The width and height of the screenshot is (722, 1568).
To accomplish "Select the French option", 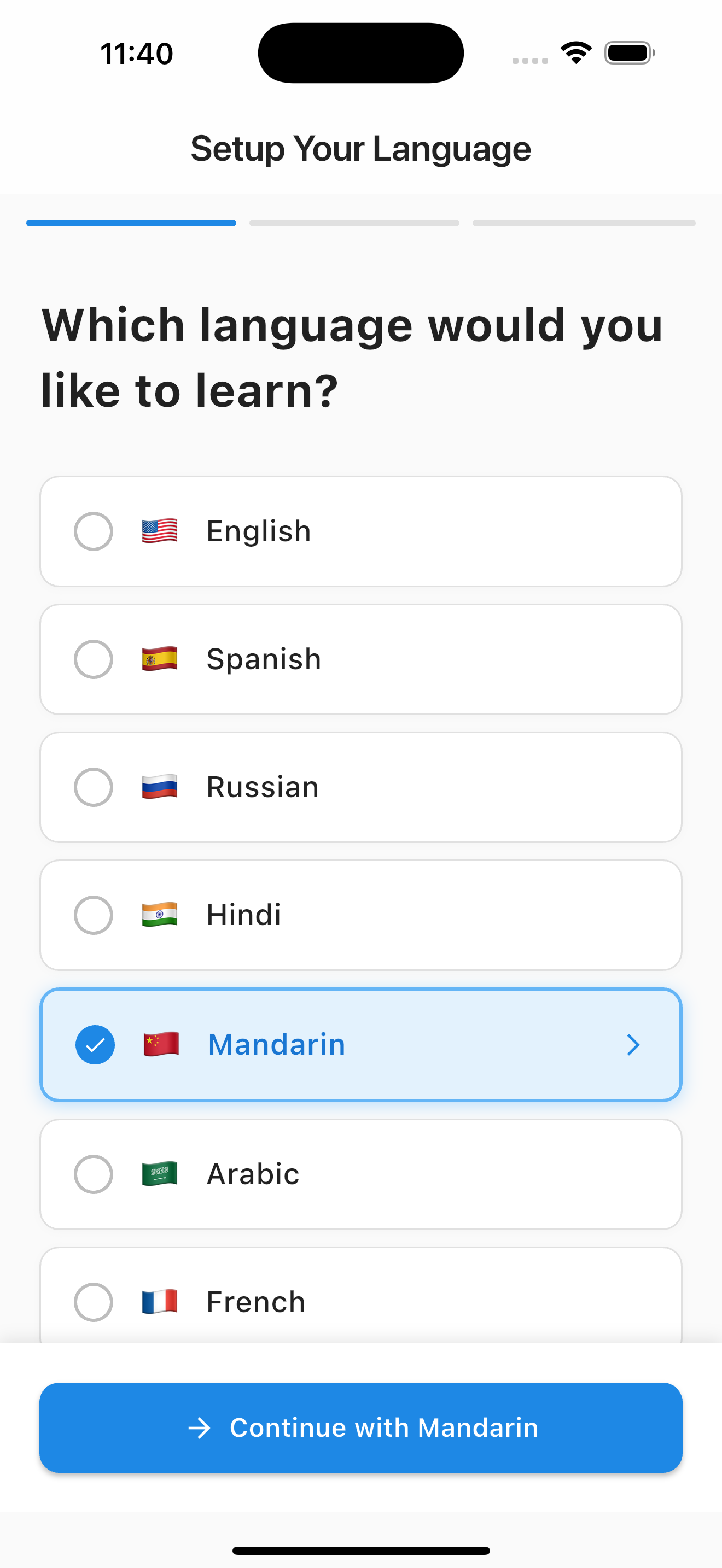I will 360,1295.
